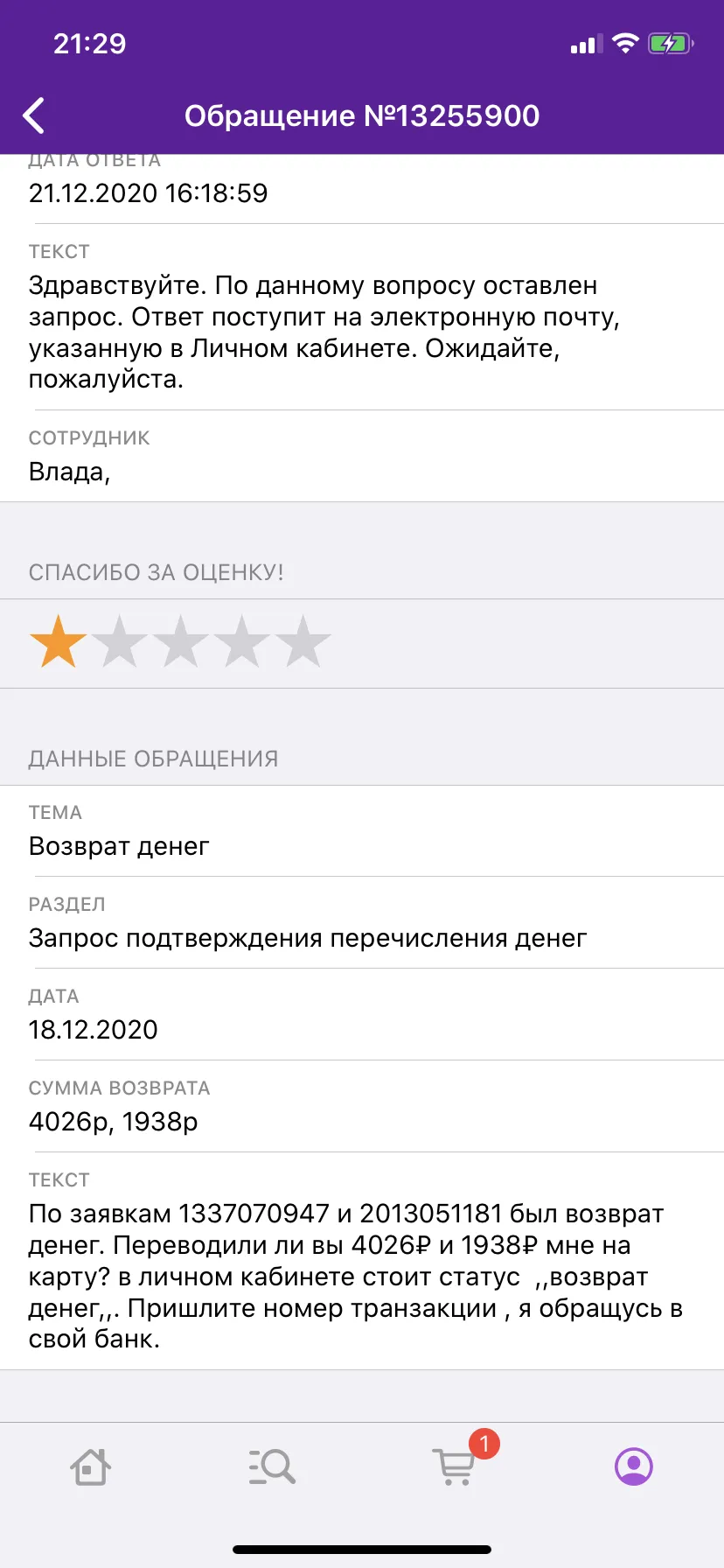Open the catalog search tab
Image resolution: width=724 pixels, height=1568 pixels.
[x=272, y=1466]
